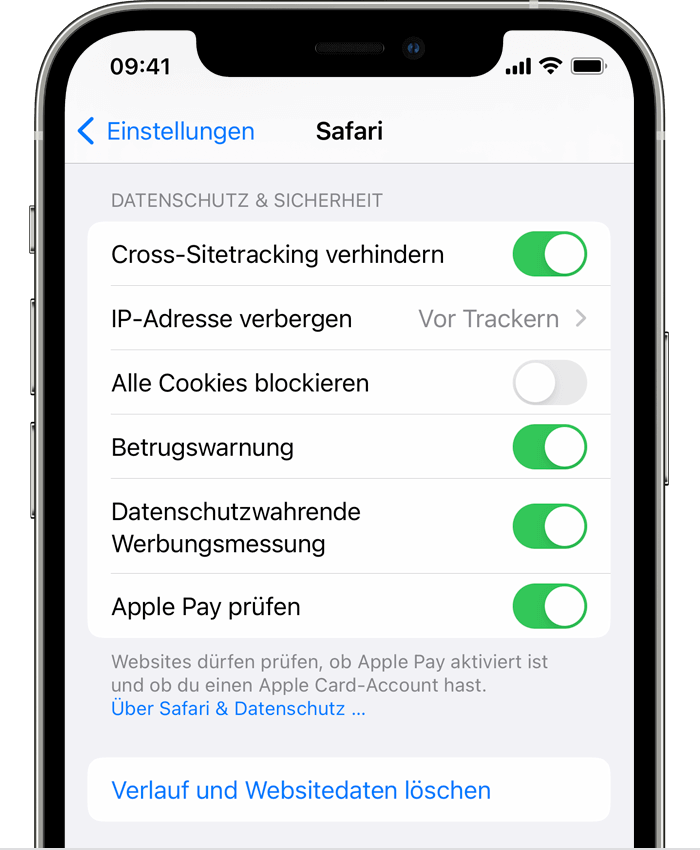Open Über Safari & Datenschutz link
The width and height of the screenshot is (700, 850).
pyautogui.click(x=238, y=709)
